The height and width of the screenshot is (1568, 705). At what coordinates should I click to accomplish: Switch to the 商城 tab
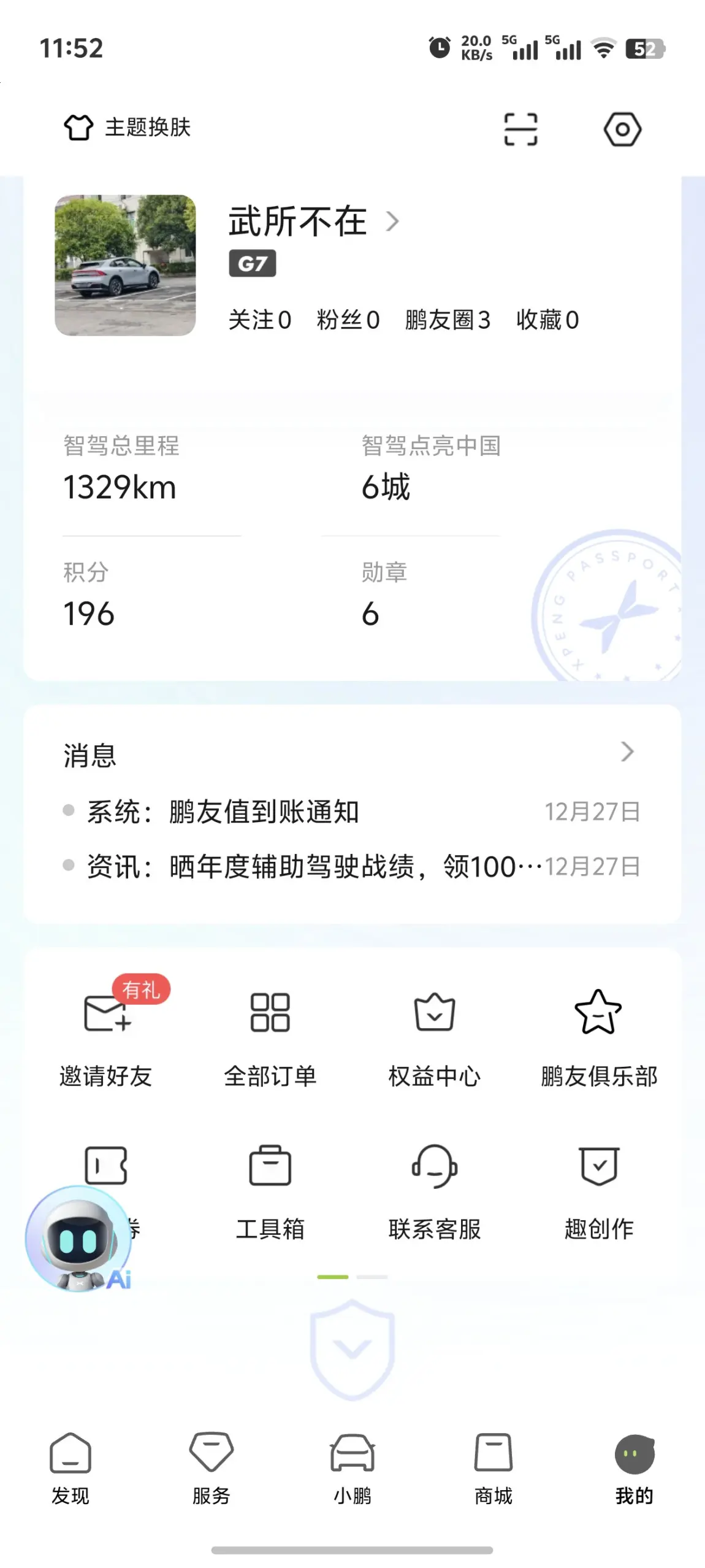point(493,1469)
